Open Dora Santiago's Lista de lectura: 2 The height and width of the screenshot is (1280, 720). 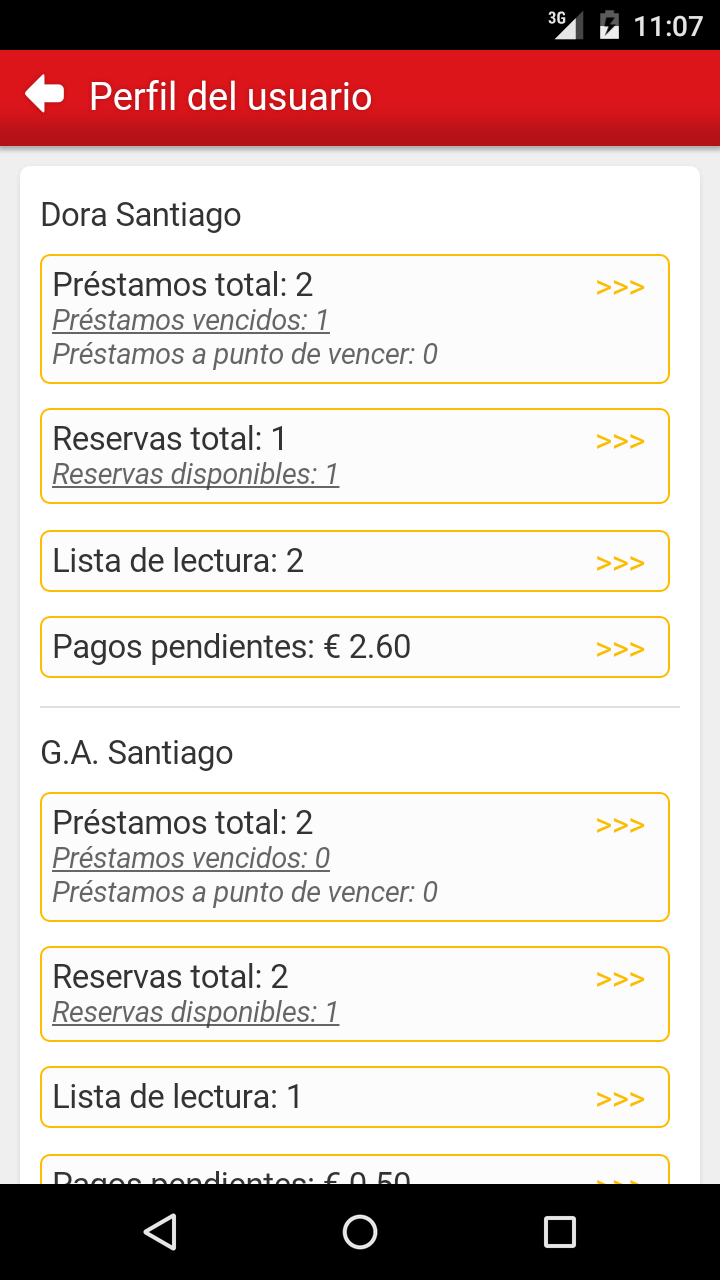[355, 561]
